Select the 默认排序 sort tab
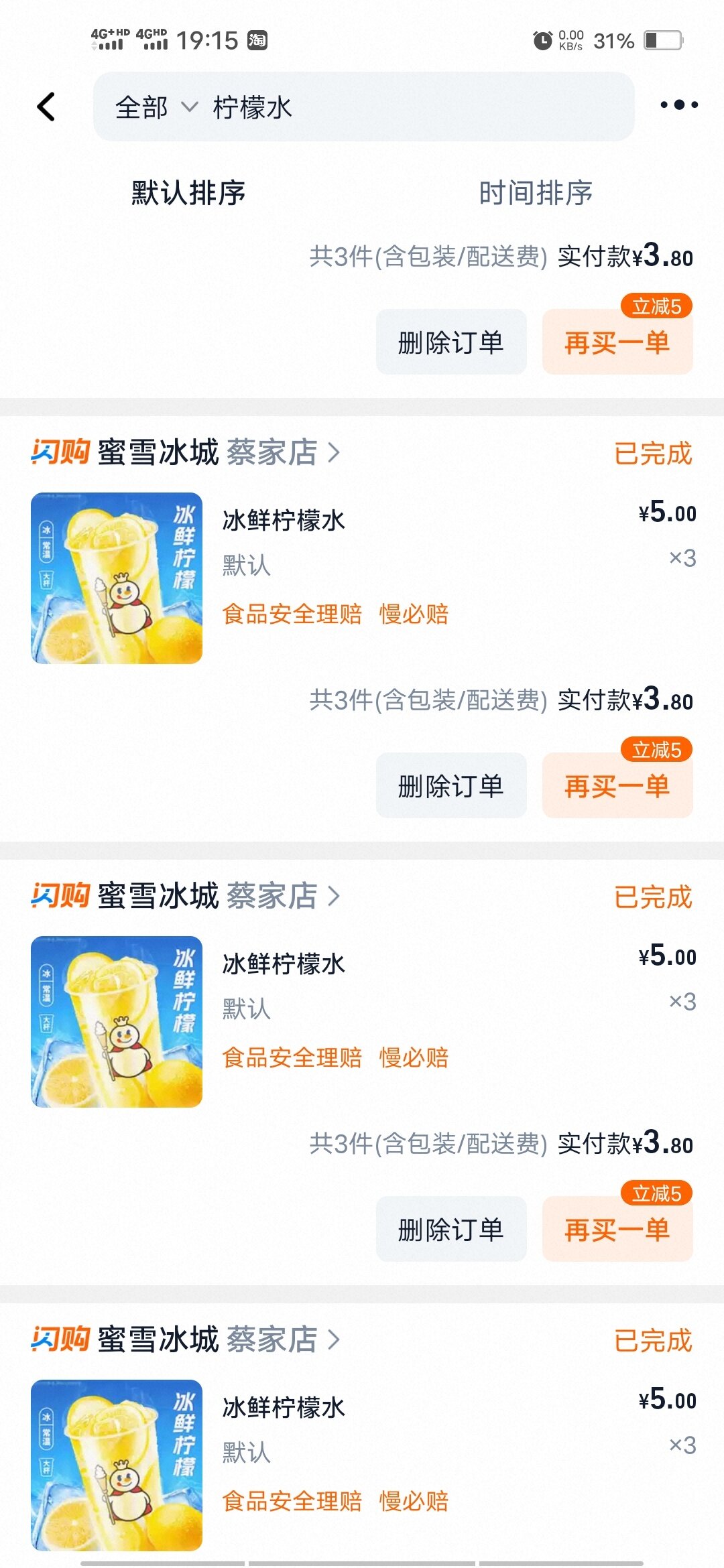724x1568 pixels. (x=188, y=193)
